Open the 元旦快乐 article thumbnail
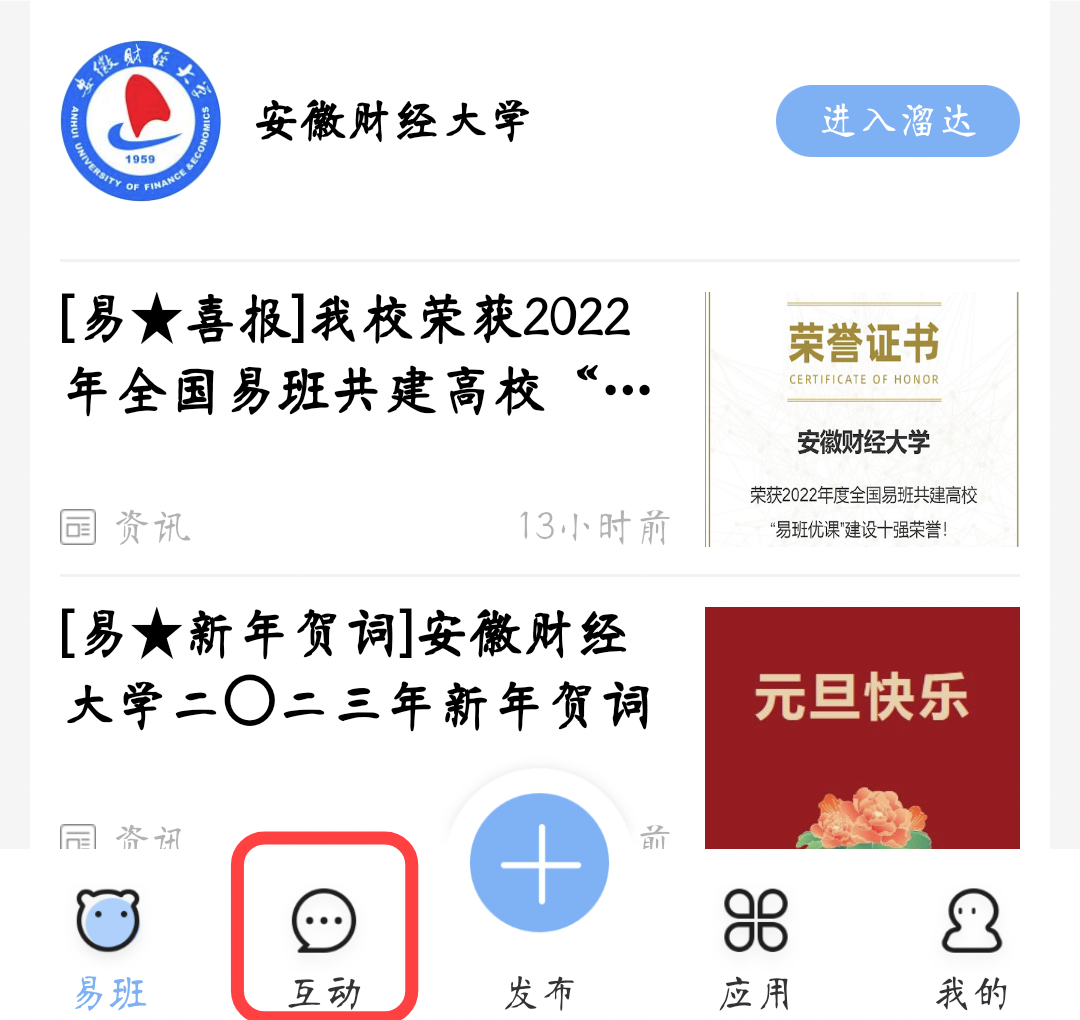The image size is (1080, 1020). coord(862,727)
